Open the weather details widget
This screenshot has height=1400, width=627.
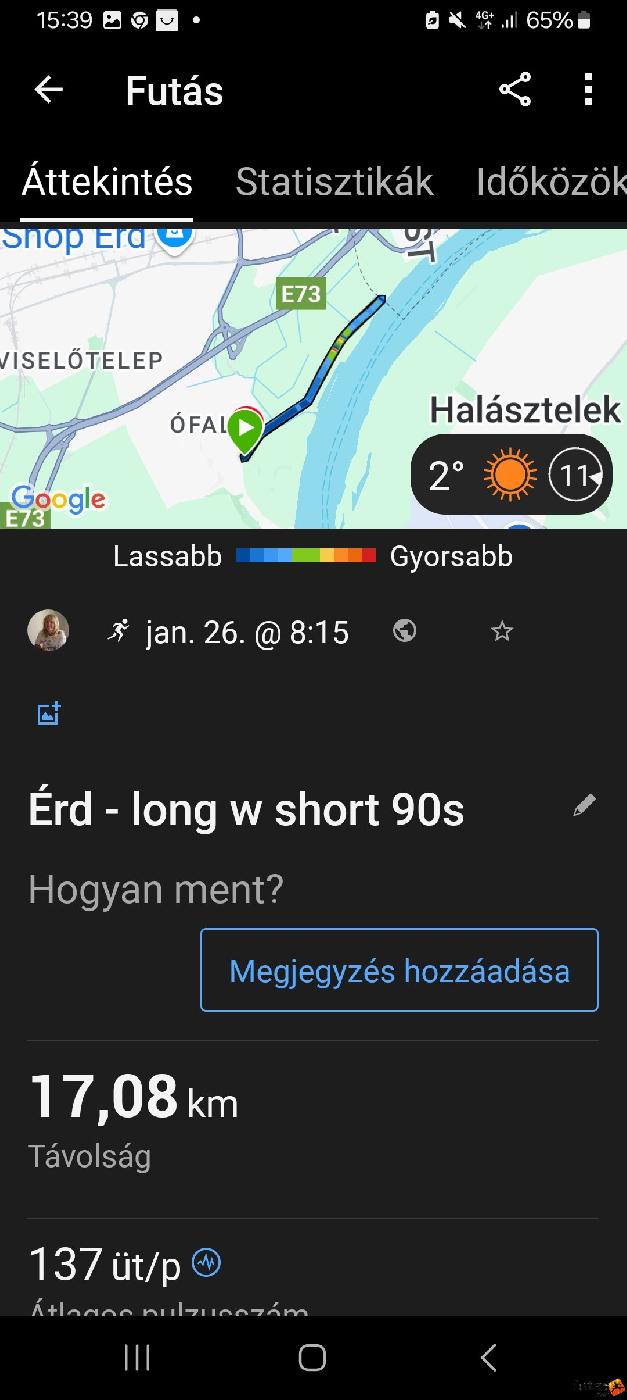(x=511, y=475)
